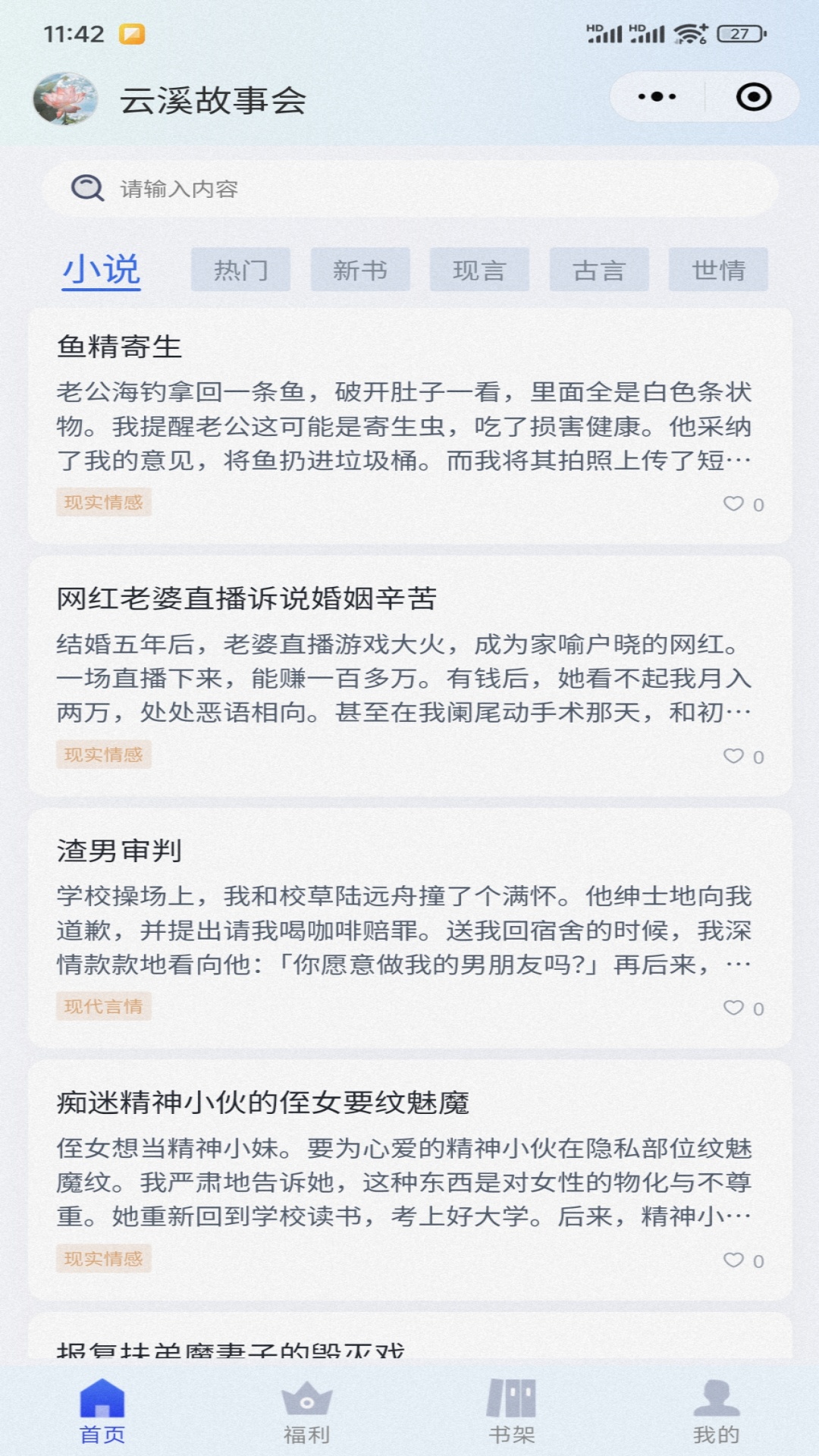The height and width of the screenshot is (1456, 819).
Task: Switch to the 我的 tab
Action: [716, 1410]
